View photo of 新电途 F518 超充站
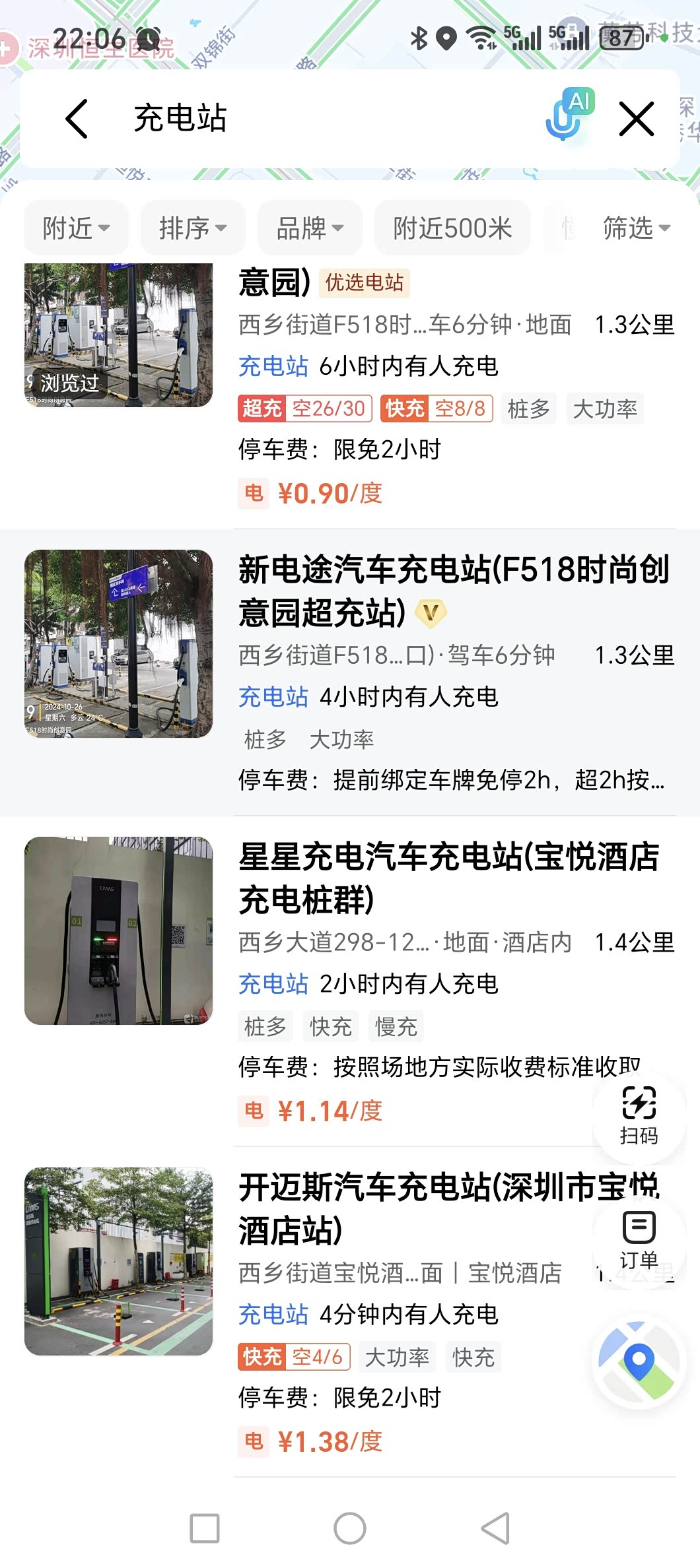The image size is (700, 1568). [x=119, y=643]
